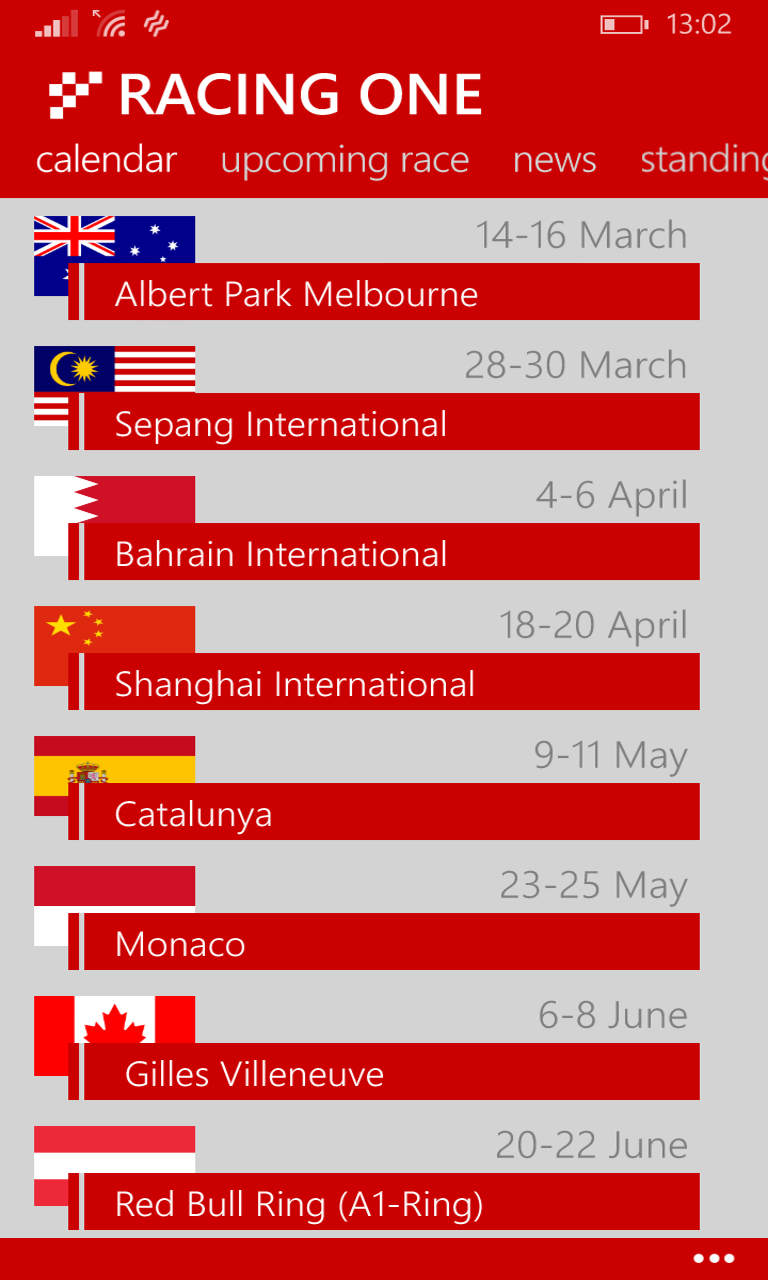768x1280 pixels.
Task: Open the standings tab
Action: [704, 160]
